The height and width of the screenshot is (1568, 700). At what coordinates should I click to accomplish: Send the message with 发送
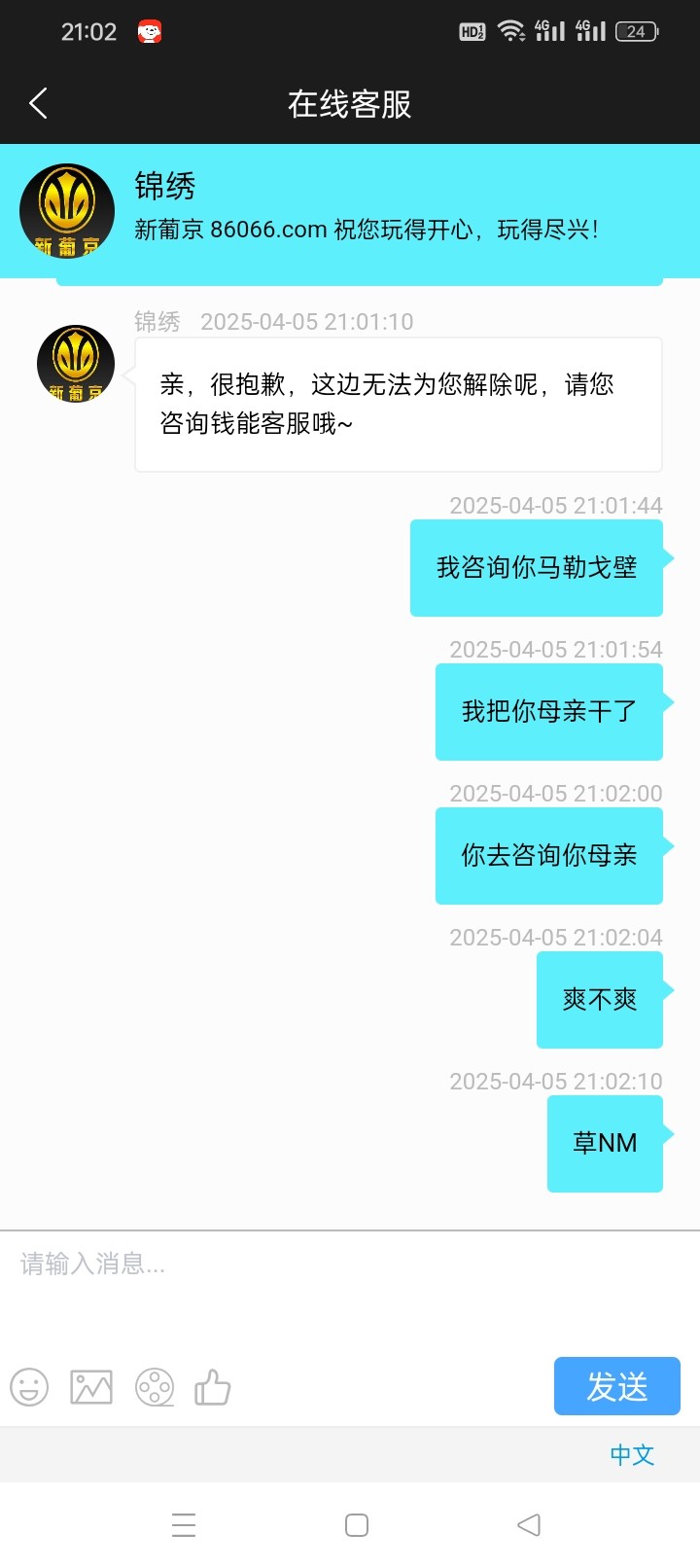[617, 1386]
